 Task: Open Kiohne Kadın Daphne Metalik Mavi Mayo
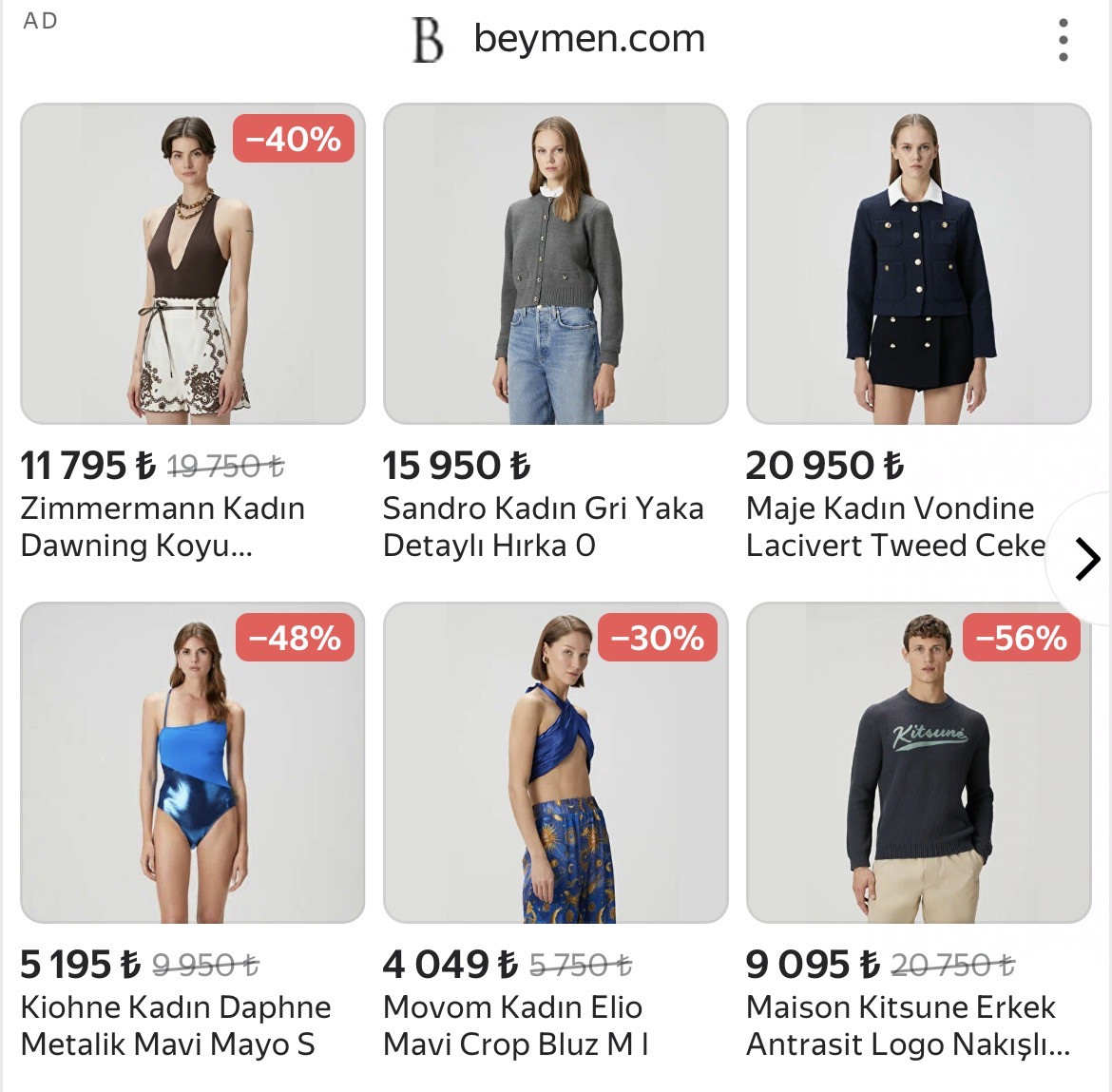pos(193,762)
